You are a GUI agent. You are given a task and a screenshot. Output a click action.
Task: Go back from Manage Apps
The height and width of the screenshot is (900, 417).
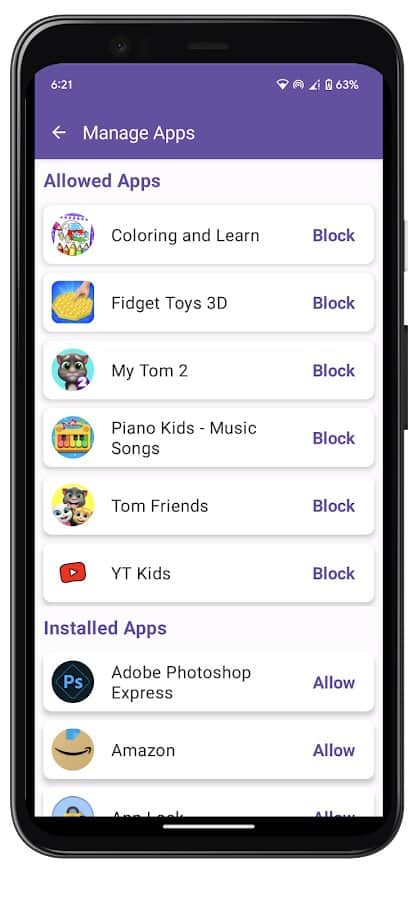pyautogui.click(x=59, y=133)
